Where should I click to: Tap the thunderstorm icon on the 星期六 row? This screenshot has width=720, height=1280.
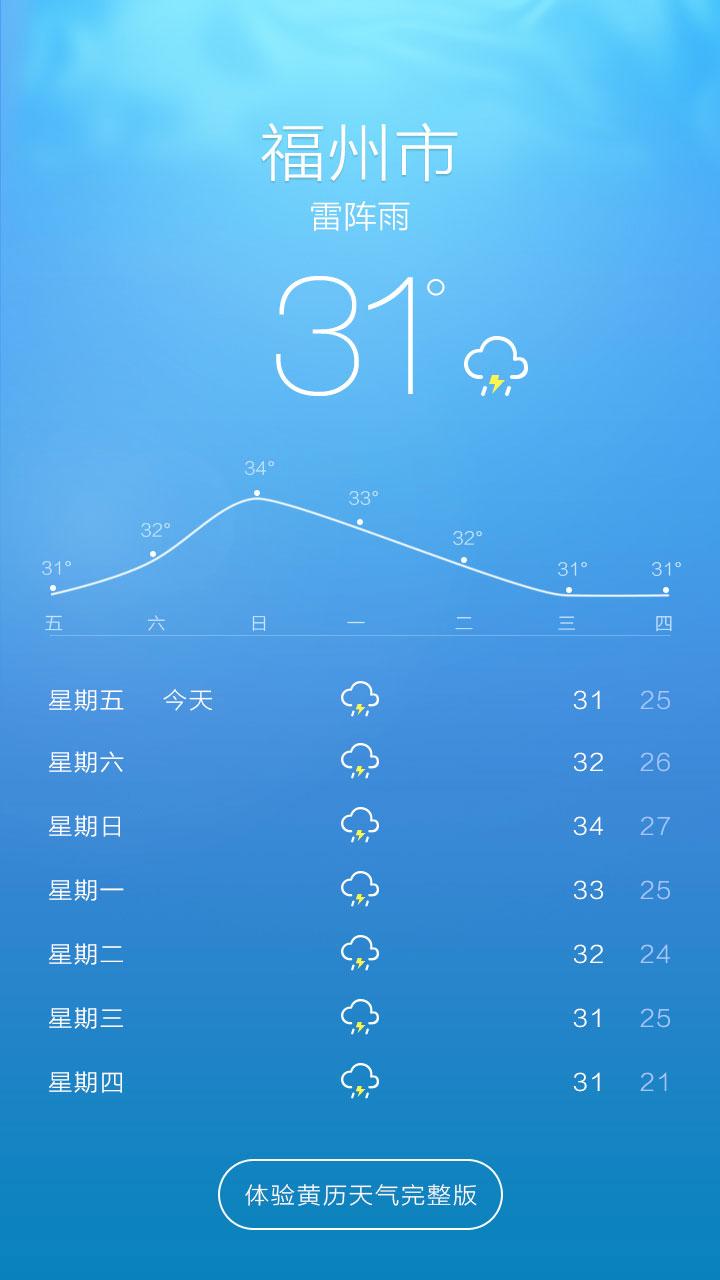pyautogui.click(x=360, y=763)
